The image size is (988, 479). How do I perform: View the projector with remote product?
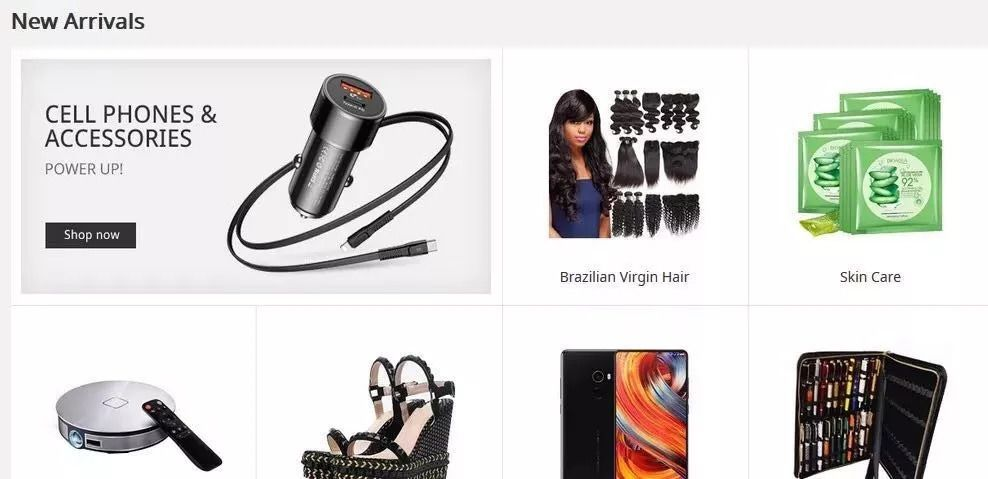135,420
